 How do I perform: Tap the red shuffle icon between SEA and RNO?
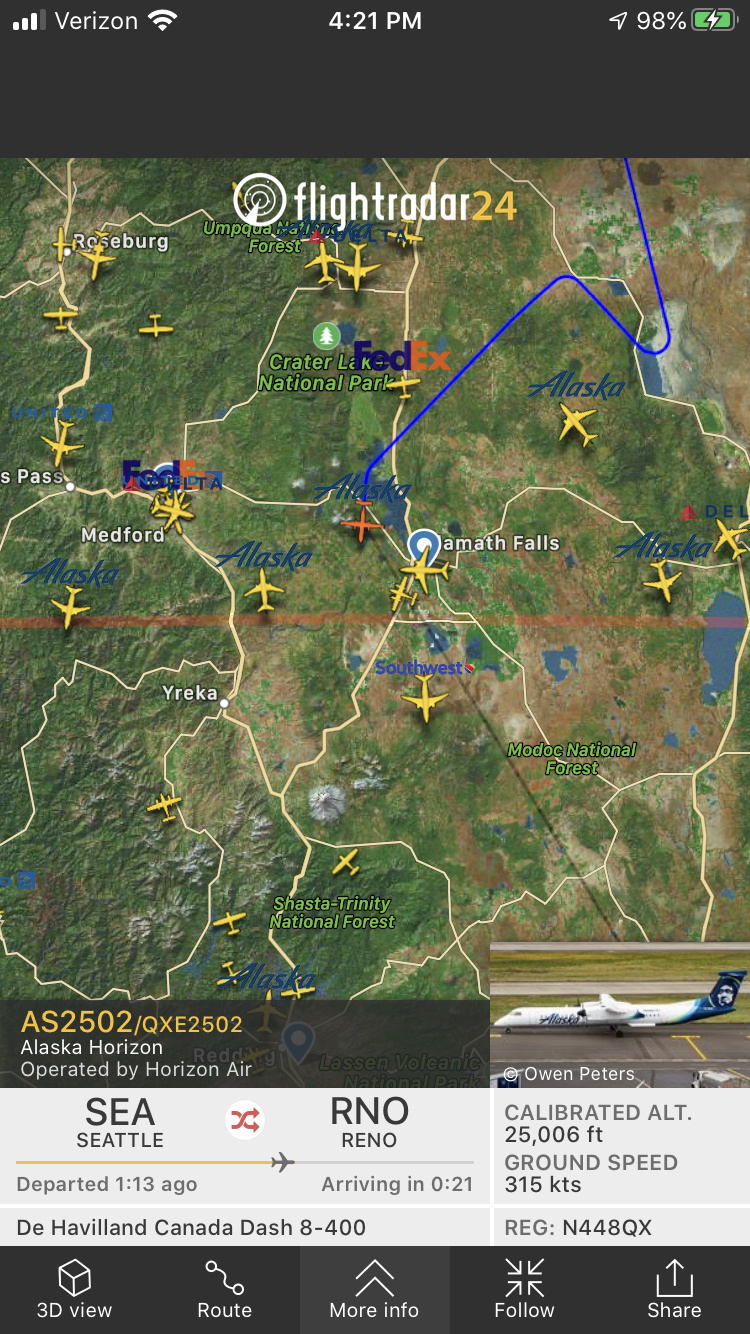[245, 1121]
